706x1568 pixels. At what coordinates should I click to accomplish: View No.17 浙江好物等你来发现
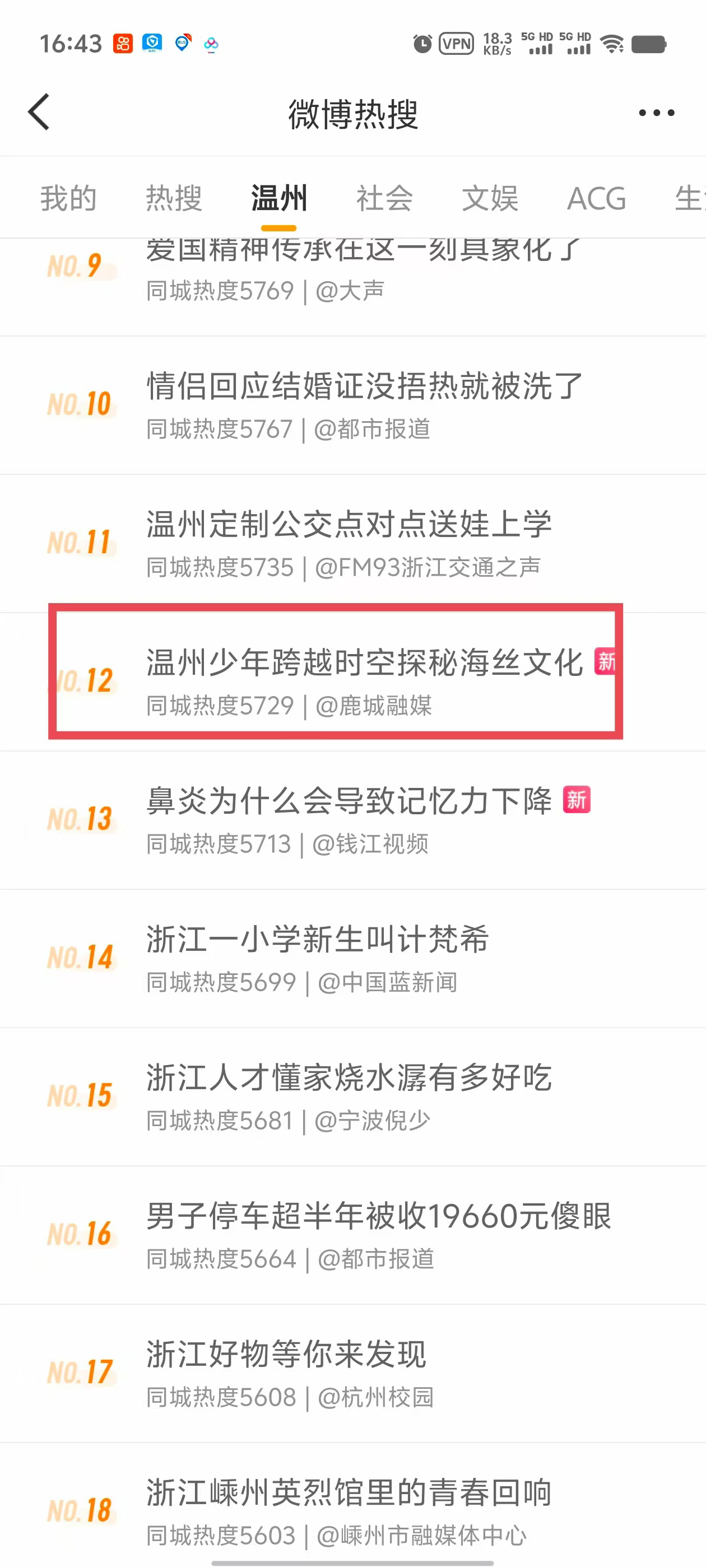286,1355
